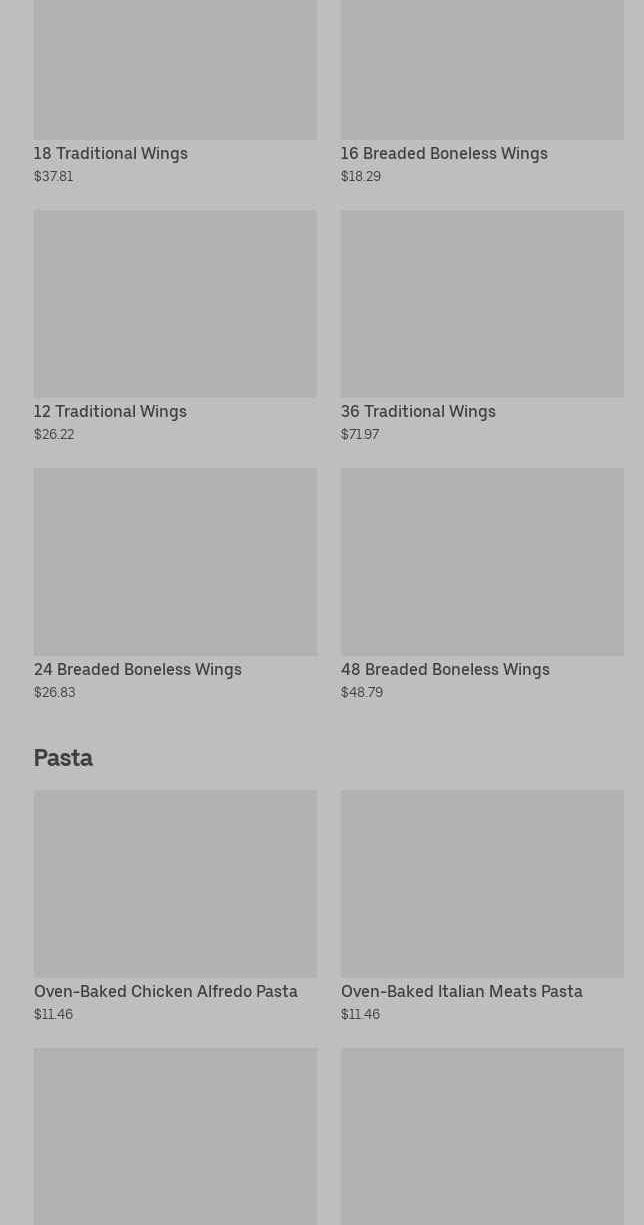644x1225 pixels.
Task: Open 48 Breaded Boneless Wings
Action: coord(482,584)
